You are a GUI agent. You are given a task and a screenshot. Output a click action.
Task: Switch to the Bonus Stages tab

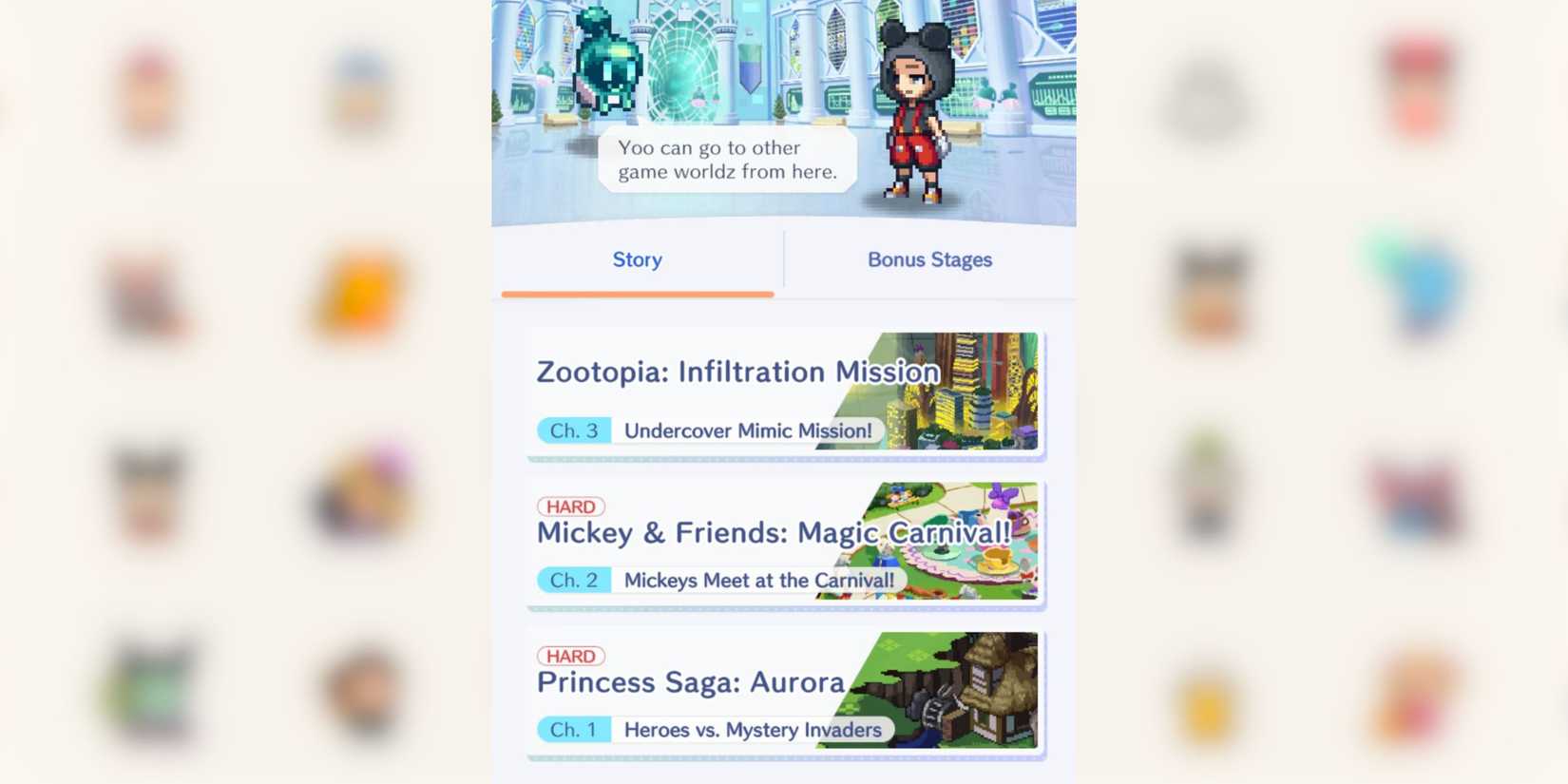(x=928, y=260)
